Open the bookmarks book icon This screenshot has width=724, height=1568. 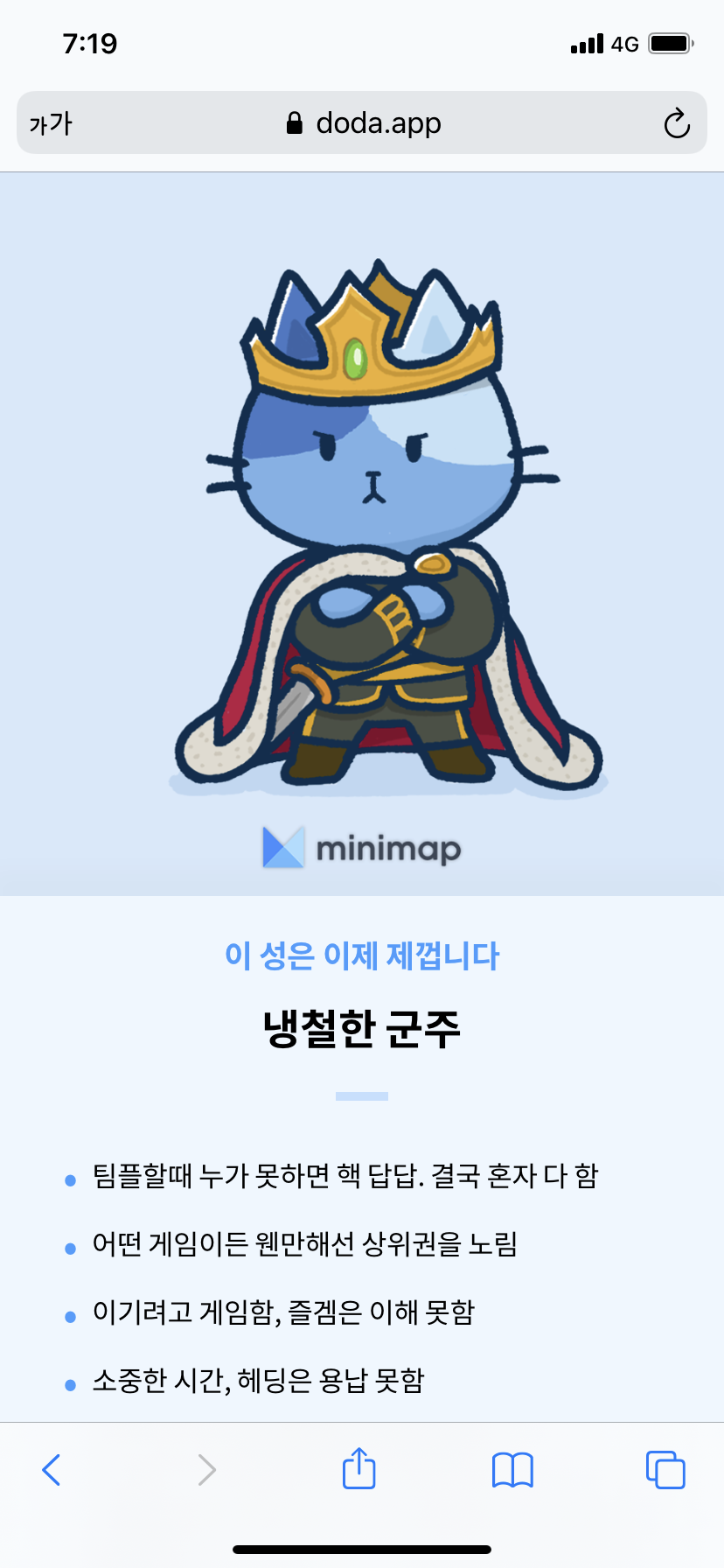point(512,1469)
